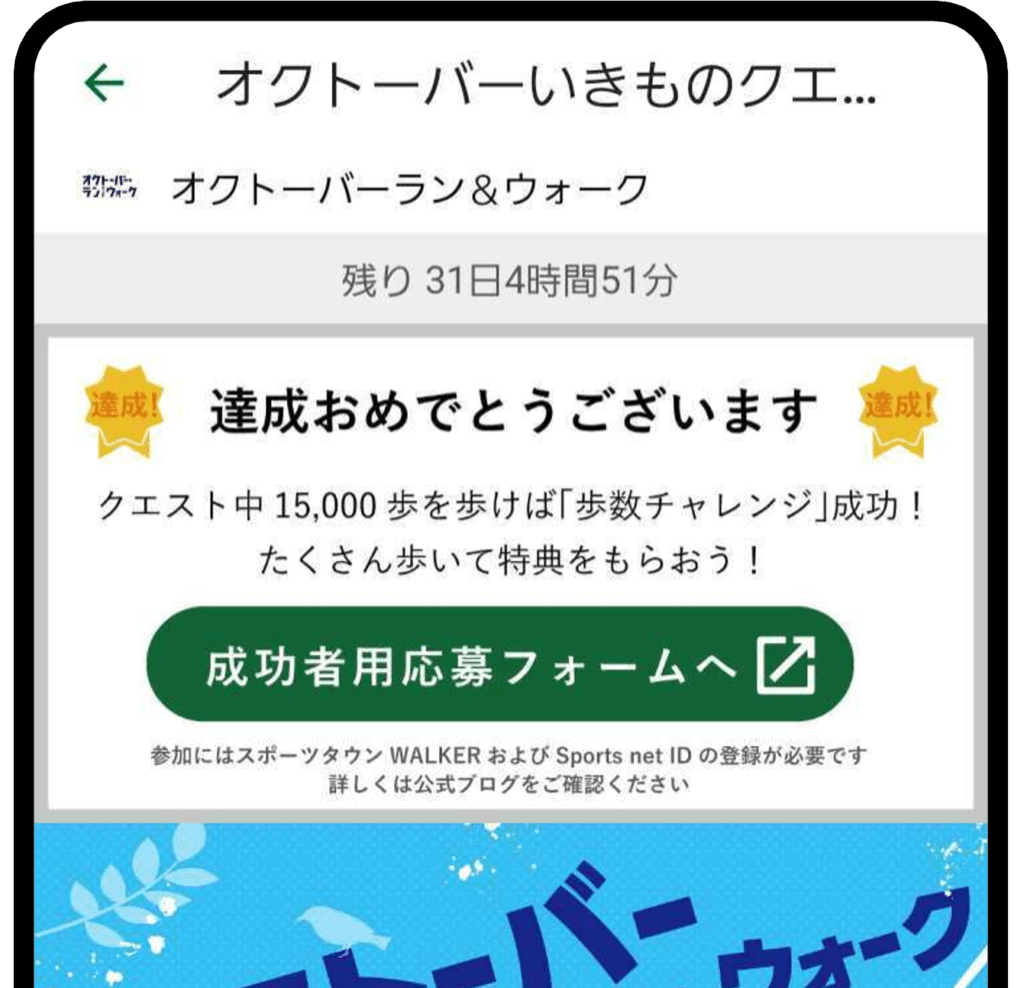The height and width of the screenshot is (988, 1024).
Task: Open the オクトーバーラン&ウォーク organizer row
Action: [511, 188]
